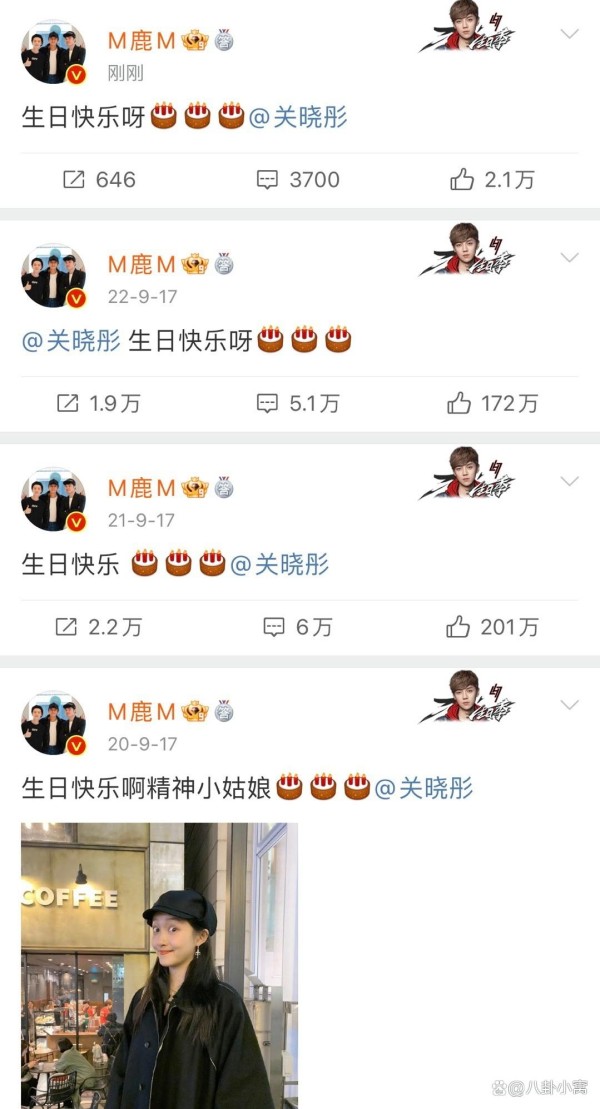The height and width of the screenshot is (1109, 600).
Task: Open M鹿M username on the 20-9-17 post
Action: [x=142, y=712]
